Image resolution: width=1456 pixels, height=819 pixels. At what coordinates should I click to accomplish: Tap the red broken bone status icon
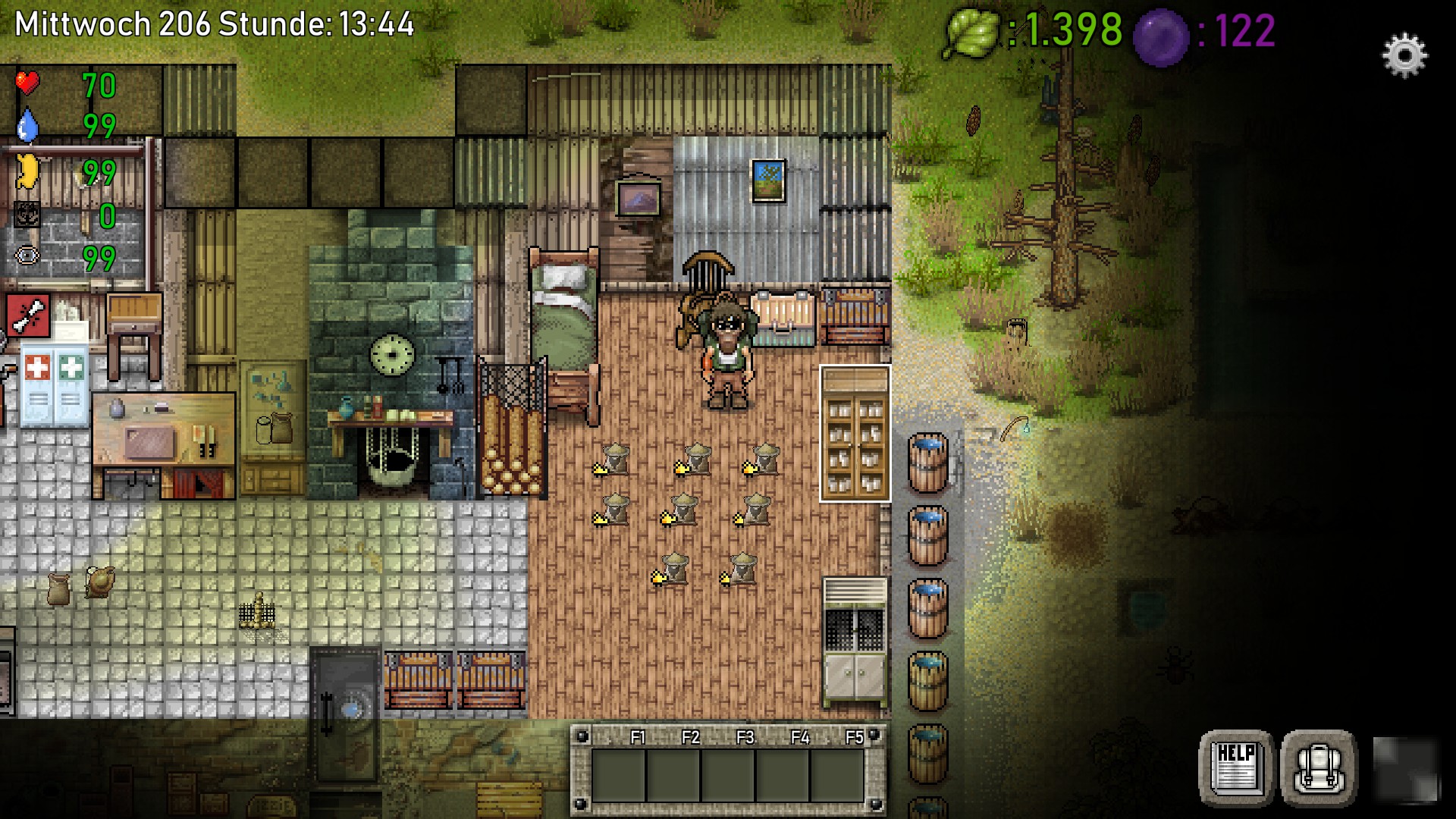point(29,315)
